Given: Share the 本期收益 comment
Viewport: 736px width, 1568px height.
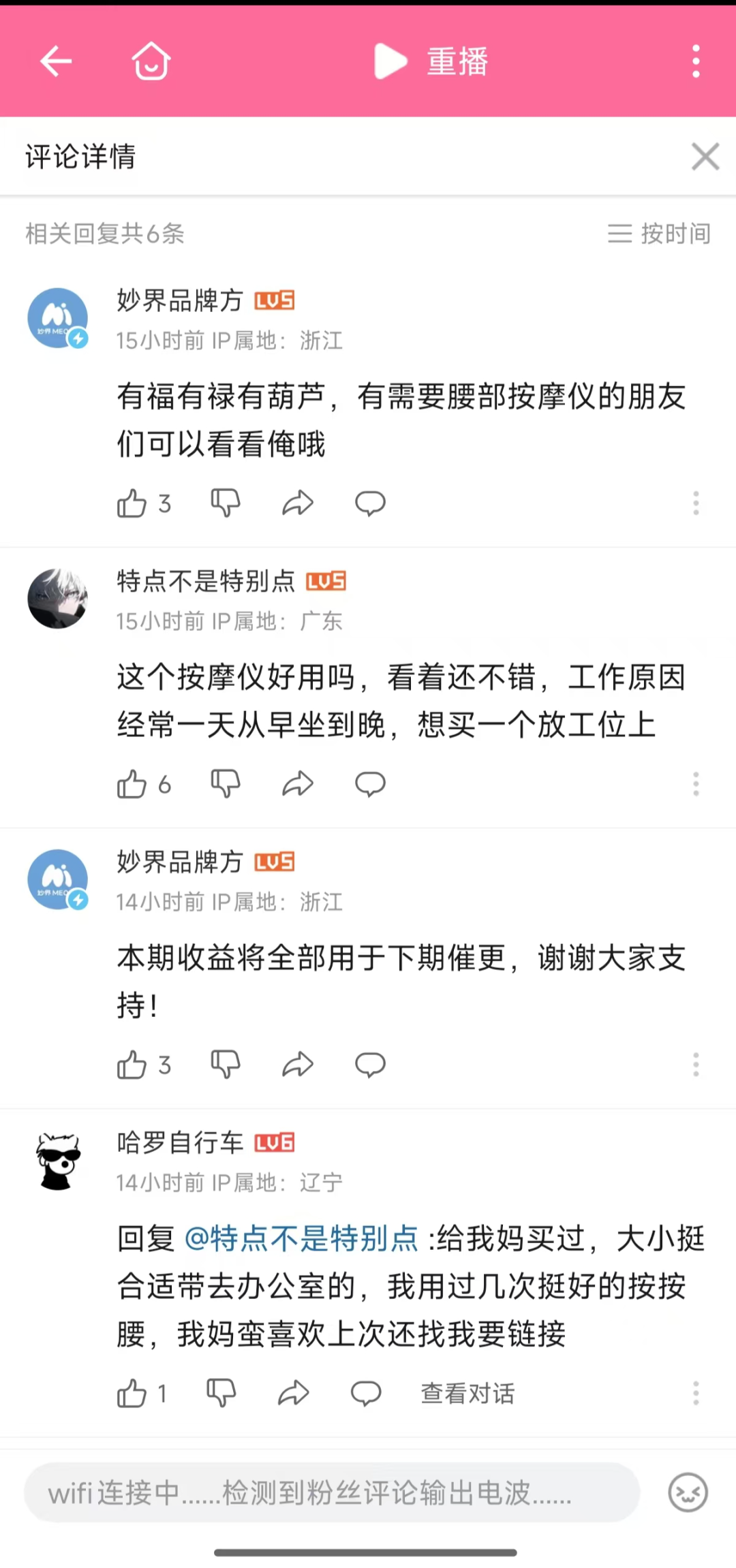Looking at the screenshot, I should 298,1065.
